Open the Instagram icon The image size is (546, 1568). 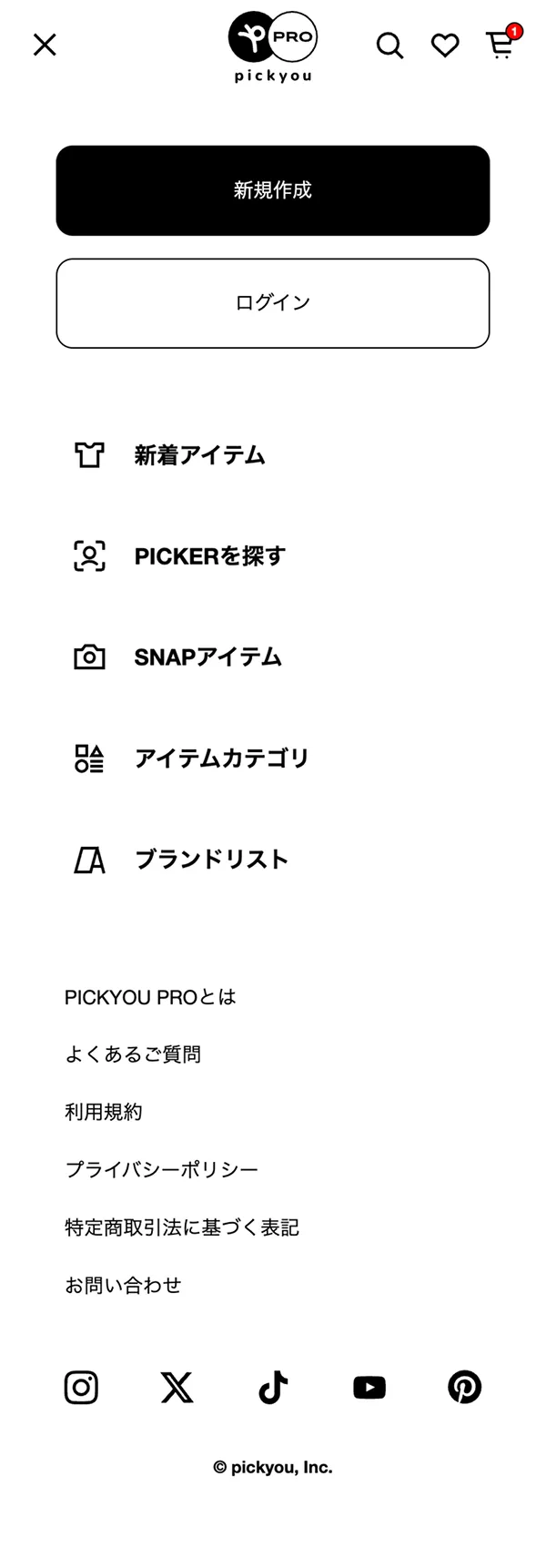click(x=81, y=1387)
